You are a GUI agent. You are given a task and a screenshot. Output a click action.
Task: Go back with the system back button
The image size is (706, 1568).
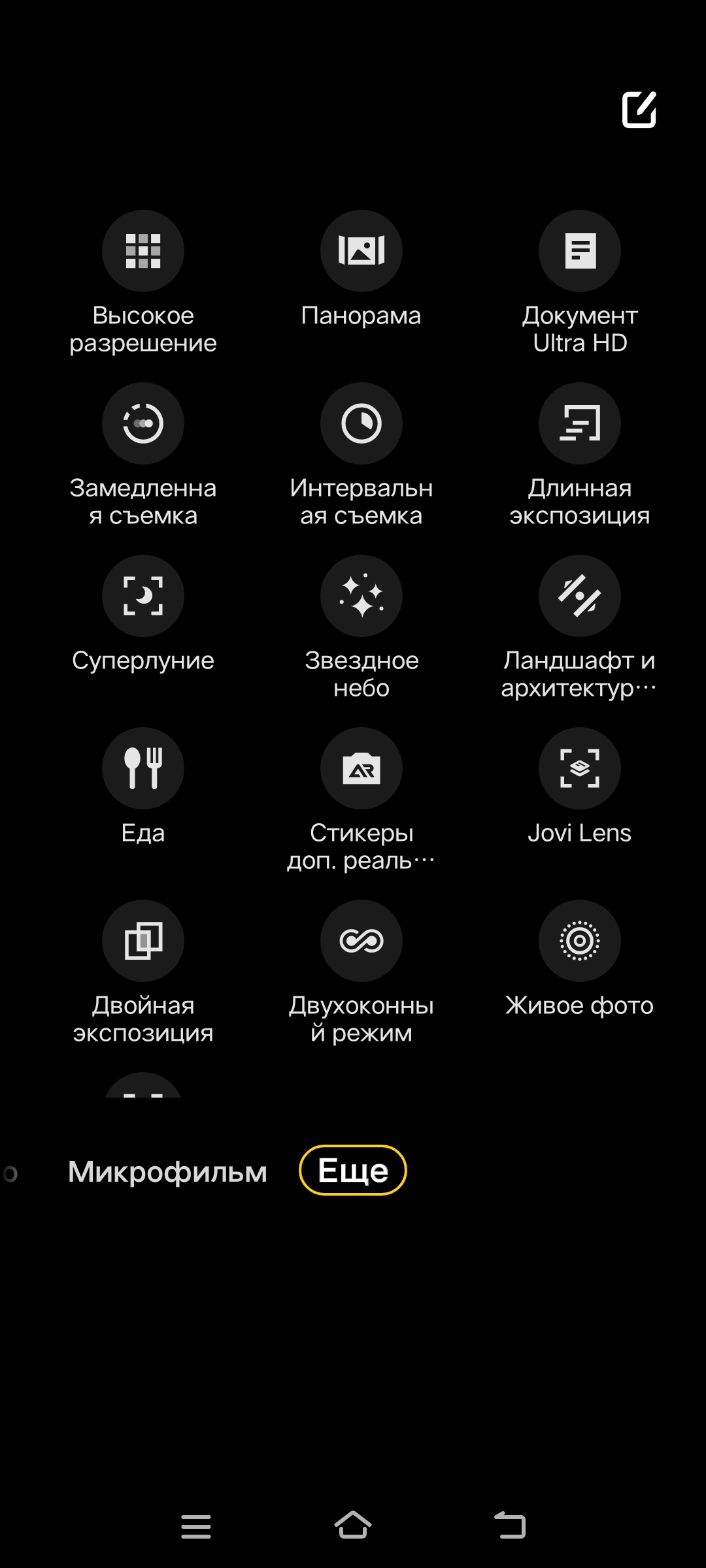pos(510,1526)
